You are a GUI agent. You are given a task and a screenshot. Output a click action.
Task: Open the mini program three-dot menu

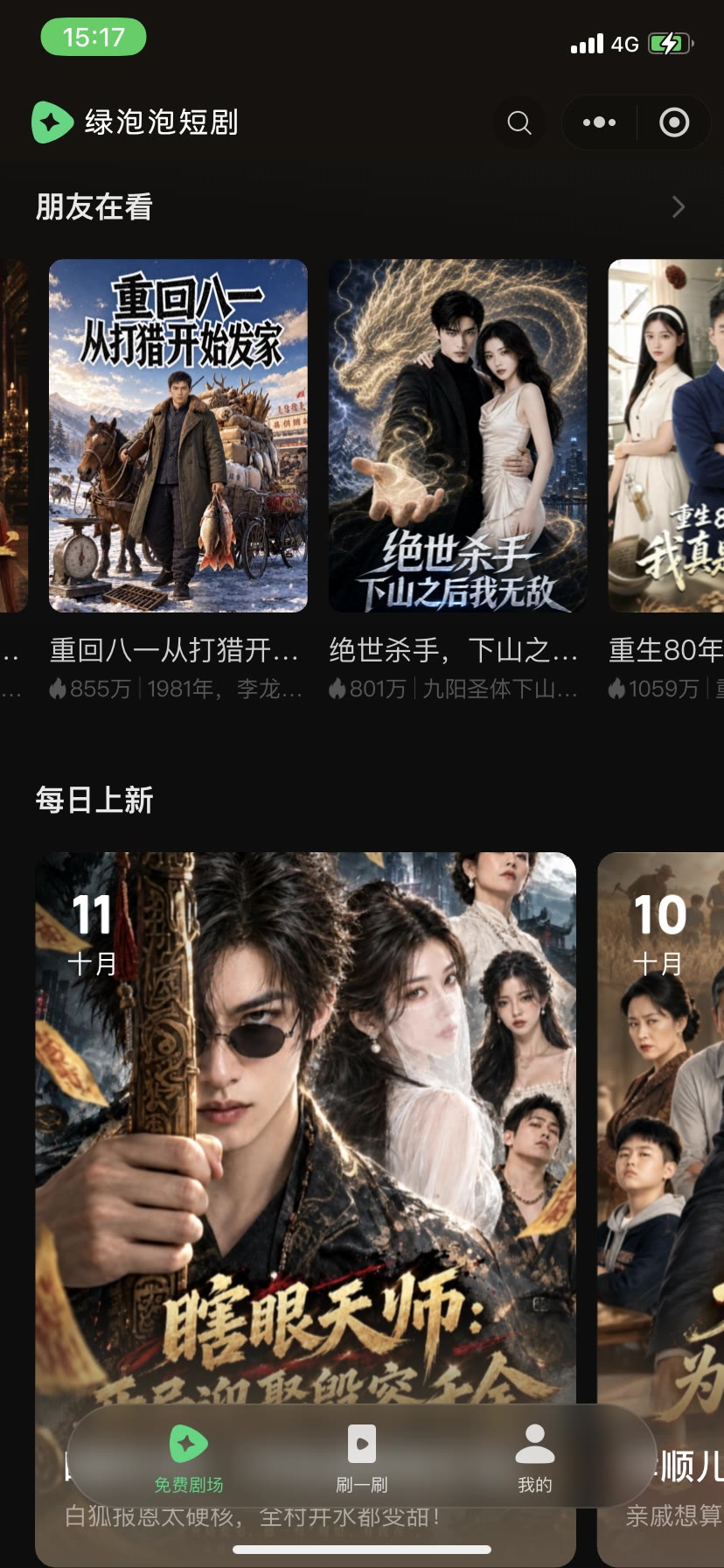point(599,122)
